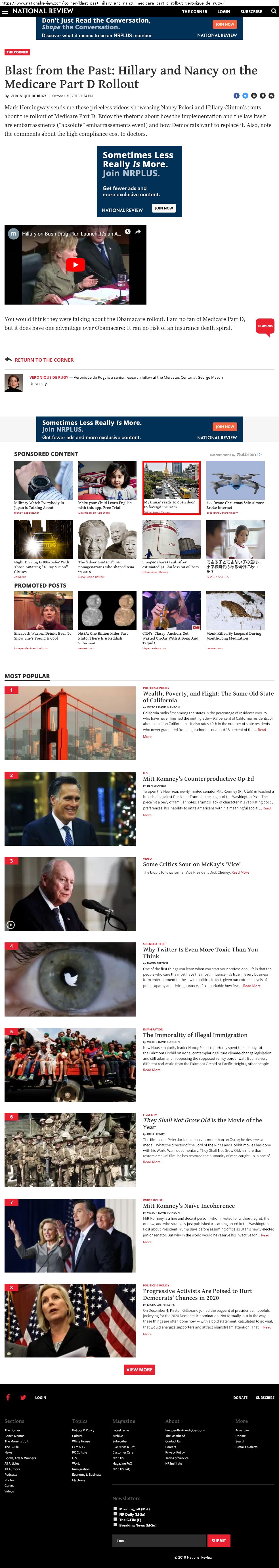Open the red Comments bubble
This screenshot has width=279, height=1568.
pyautogui.click(x=265, y=326)
